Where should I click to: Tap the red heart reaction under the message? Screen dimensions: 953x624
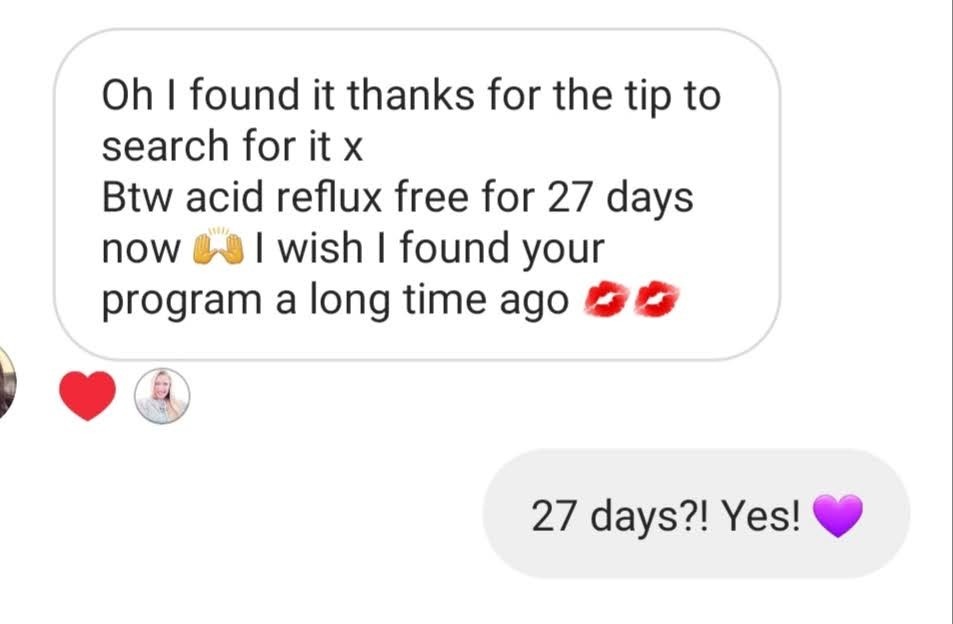88,396
